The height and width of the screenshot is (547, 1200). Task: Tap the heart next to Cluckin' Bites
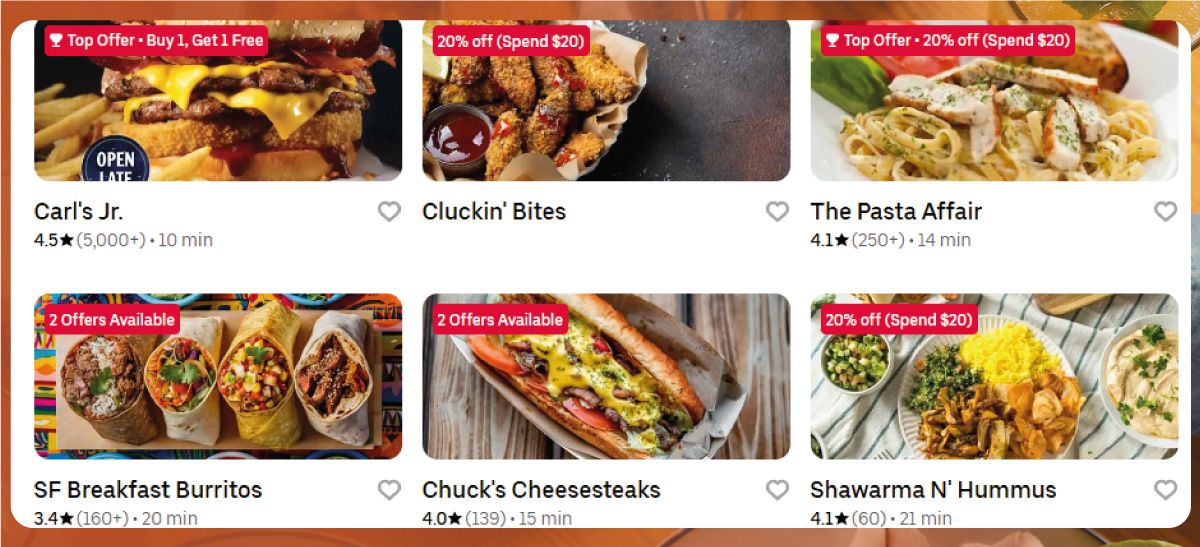tap(777, 211)
